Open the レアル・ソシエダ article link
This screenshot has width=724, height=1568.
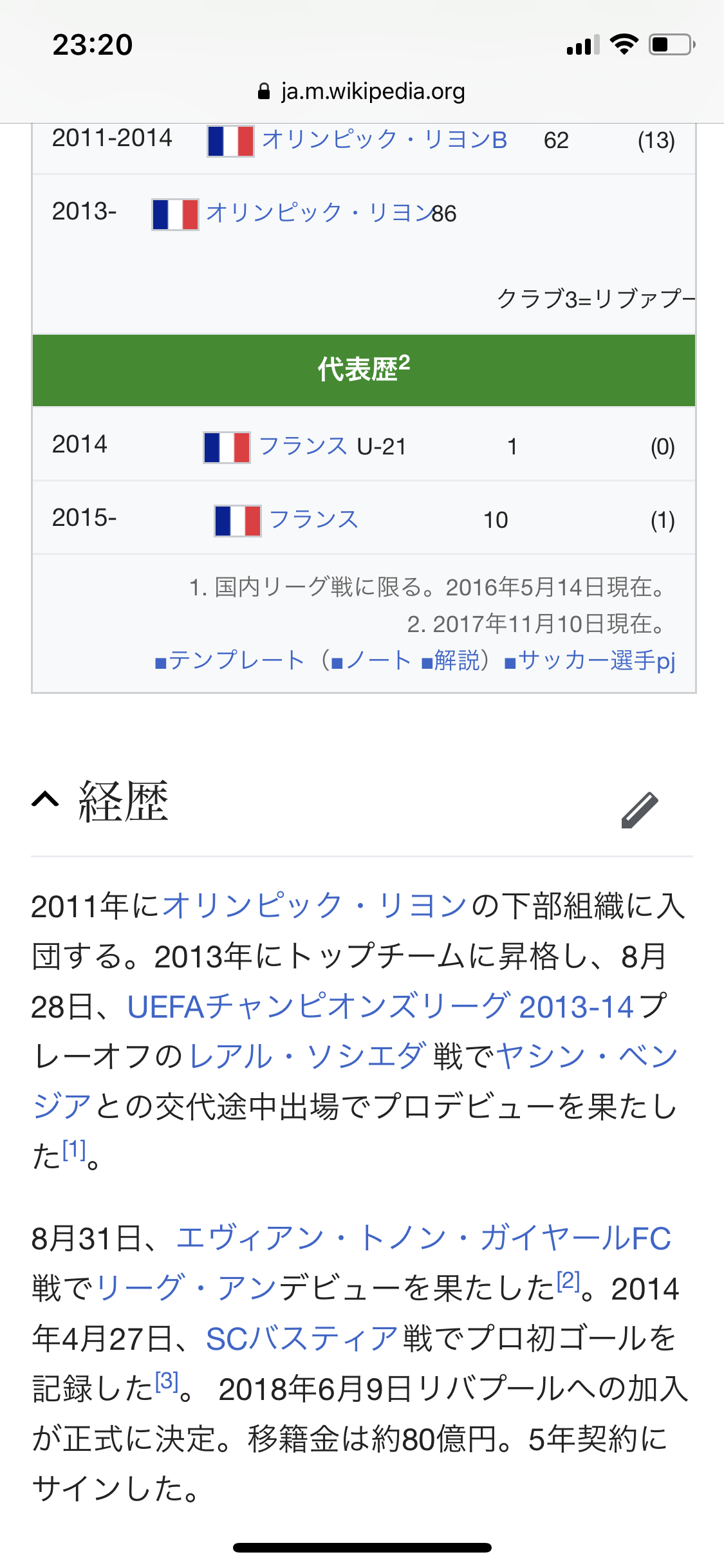pyautogui.click(x=308, y=1057)
